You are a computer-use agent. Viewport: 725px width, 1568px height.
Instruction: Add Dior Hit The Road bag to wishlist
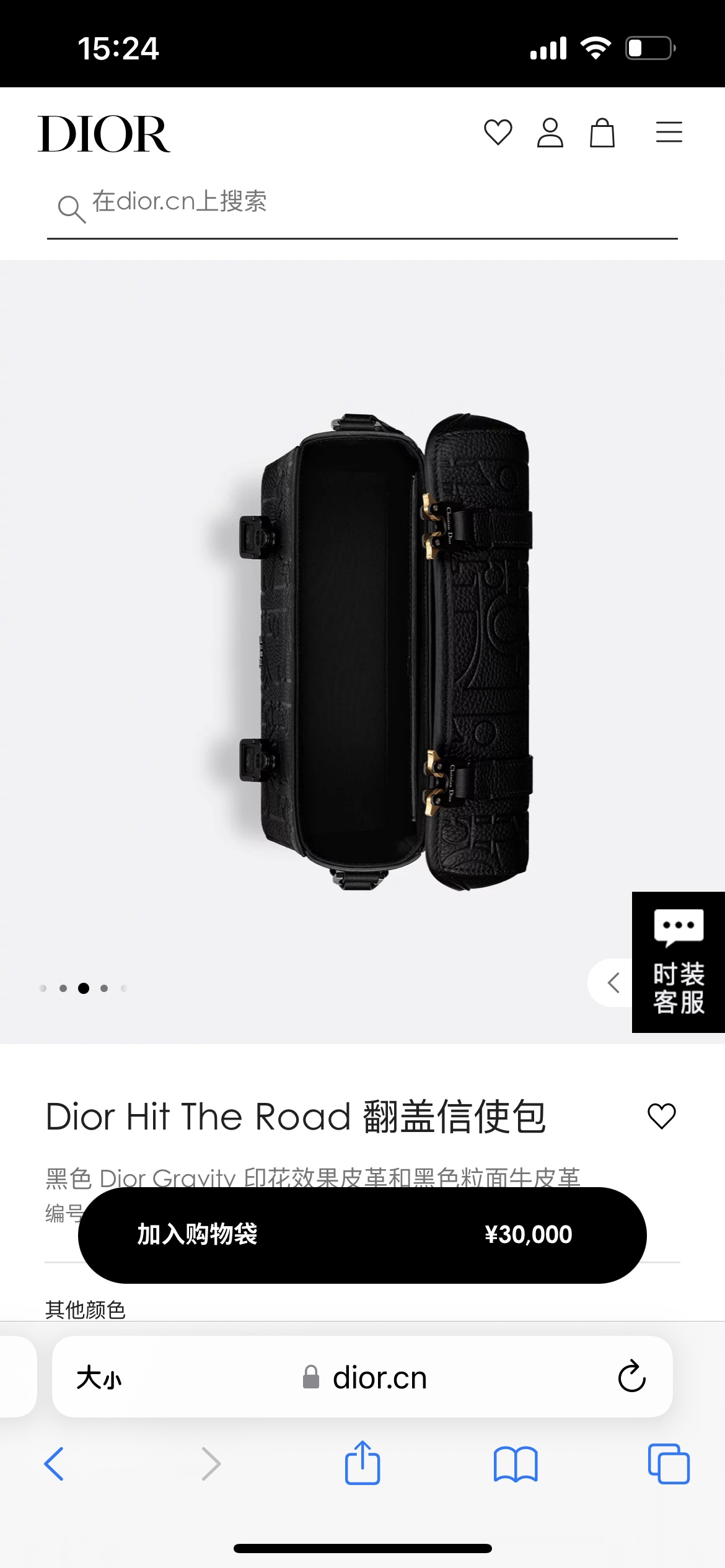[x=661, y=1116]
